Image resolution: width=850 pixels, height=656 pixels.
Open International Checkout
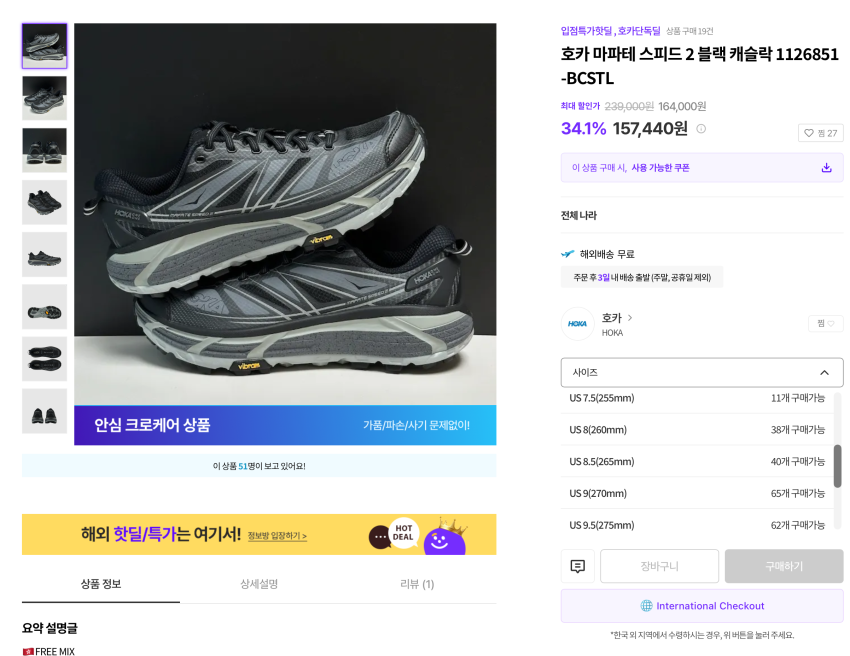tap(702, 606)
